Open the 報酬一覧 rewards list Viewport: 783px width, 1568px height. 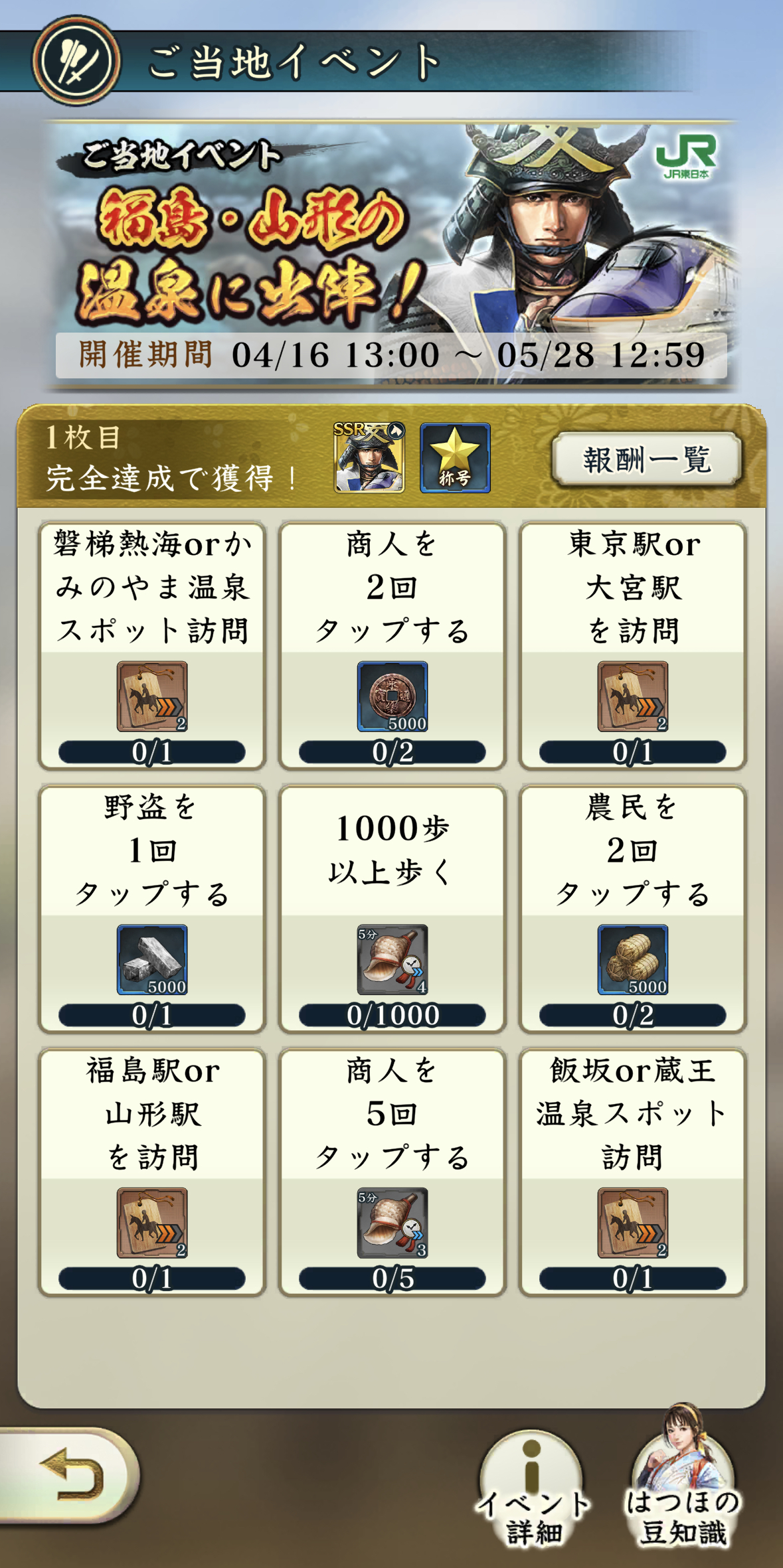pyautogui.click(x=646, y=459)
